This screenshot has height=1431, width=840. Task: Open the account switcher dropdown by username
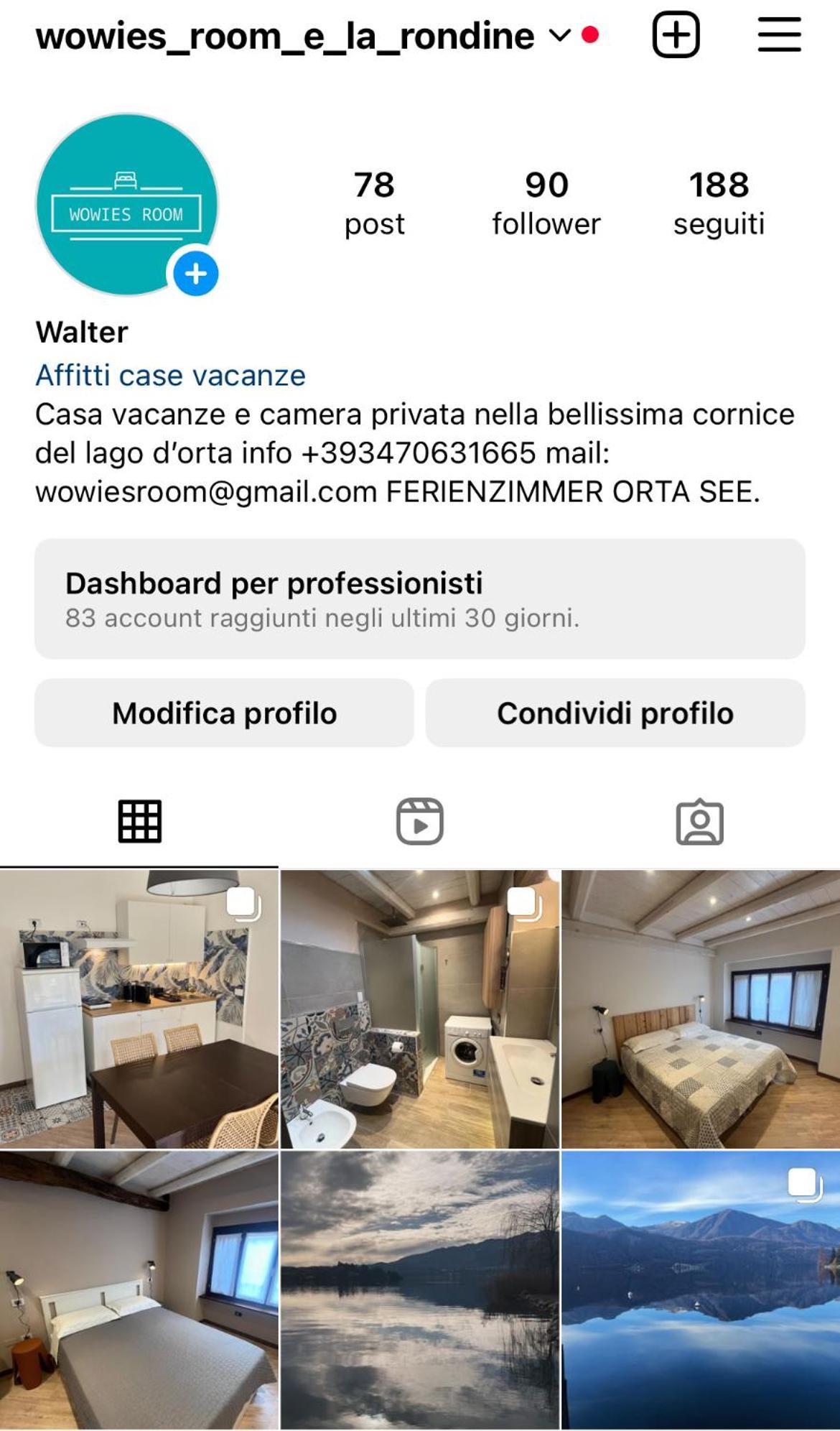pos(302,36)
